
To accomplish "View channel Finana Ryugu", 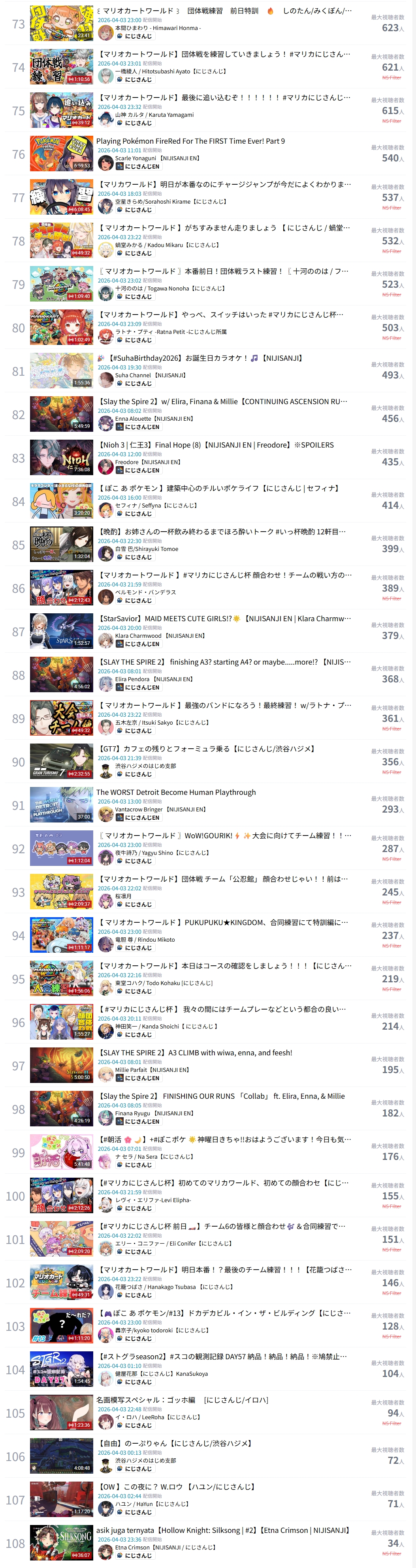I will click(x=154, y=1113).
